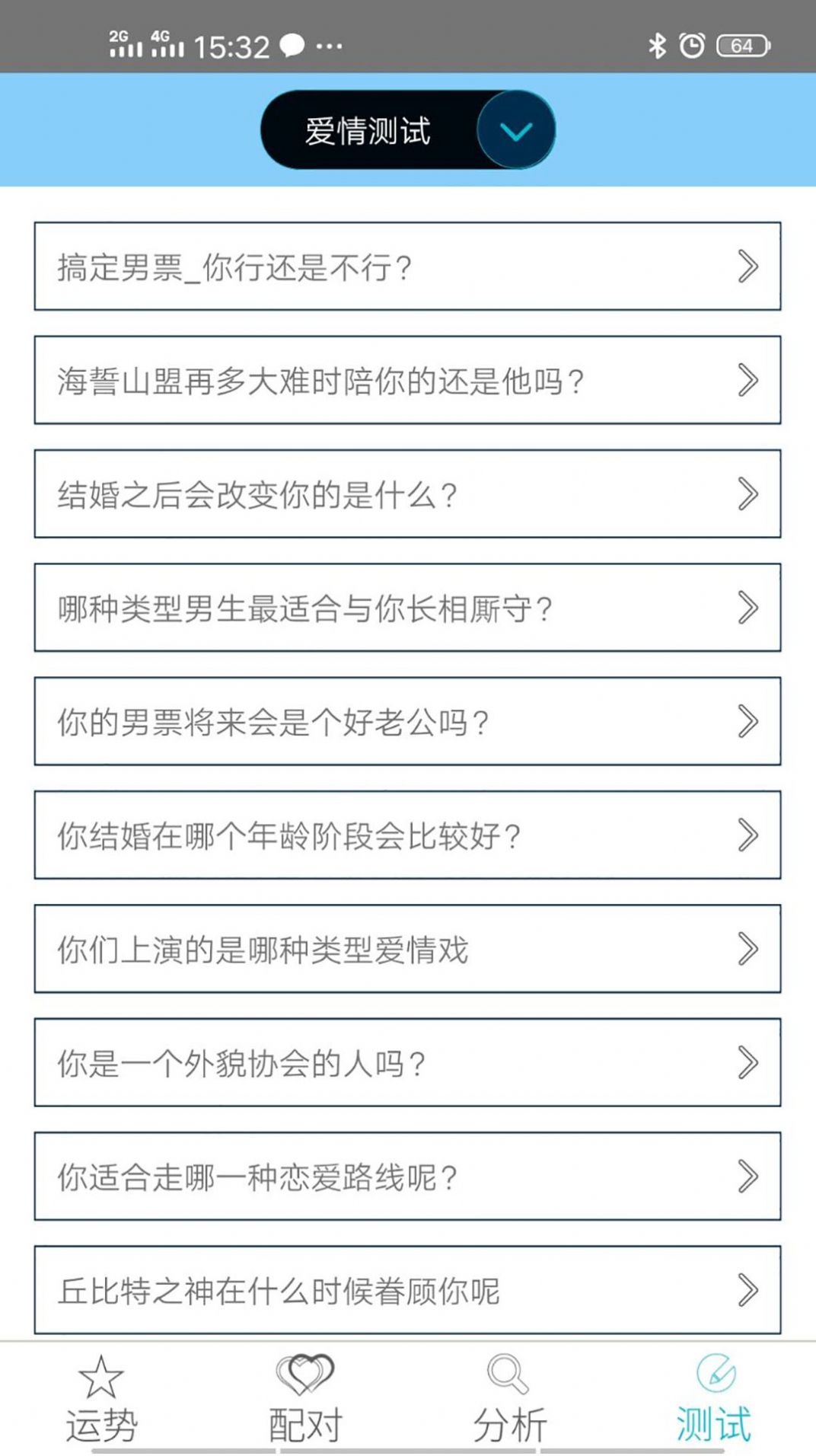Click the alarm clock status icon

click(693, 46)
